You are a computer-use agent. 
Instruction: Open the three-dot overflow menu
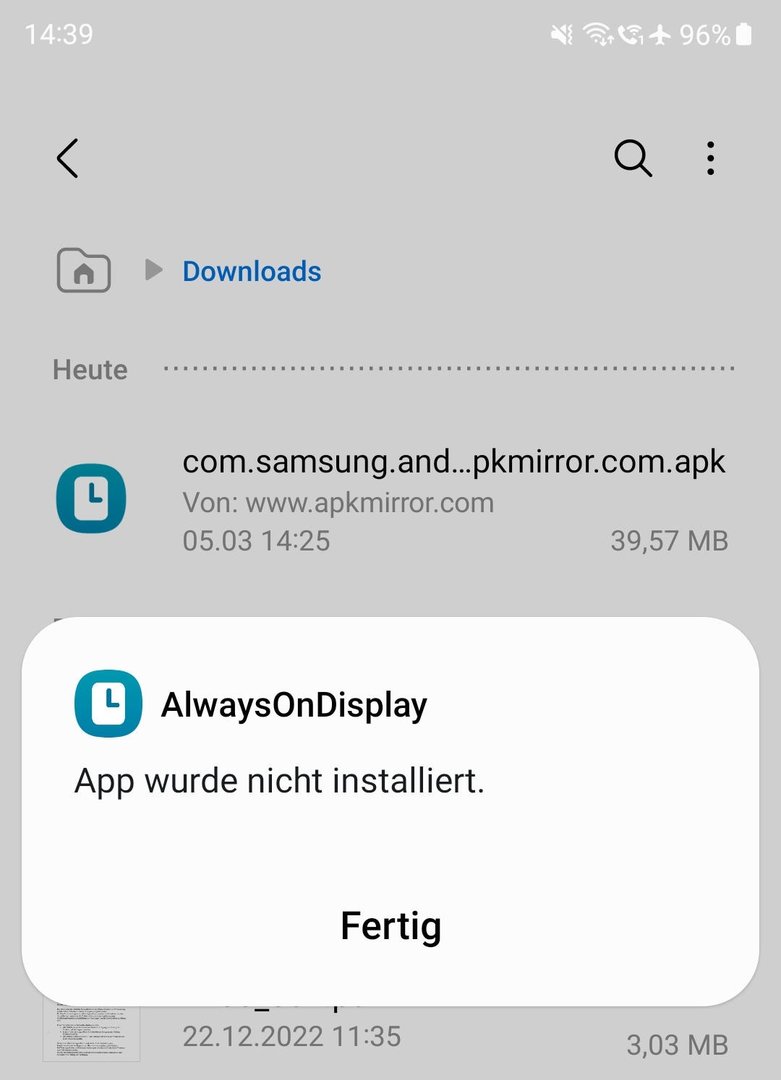tap(710, 158)
